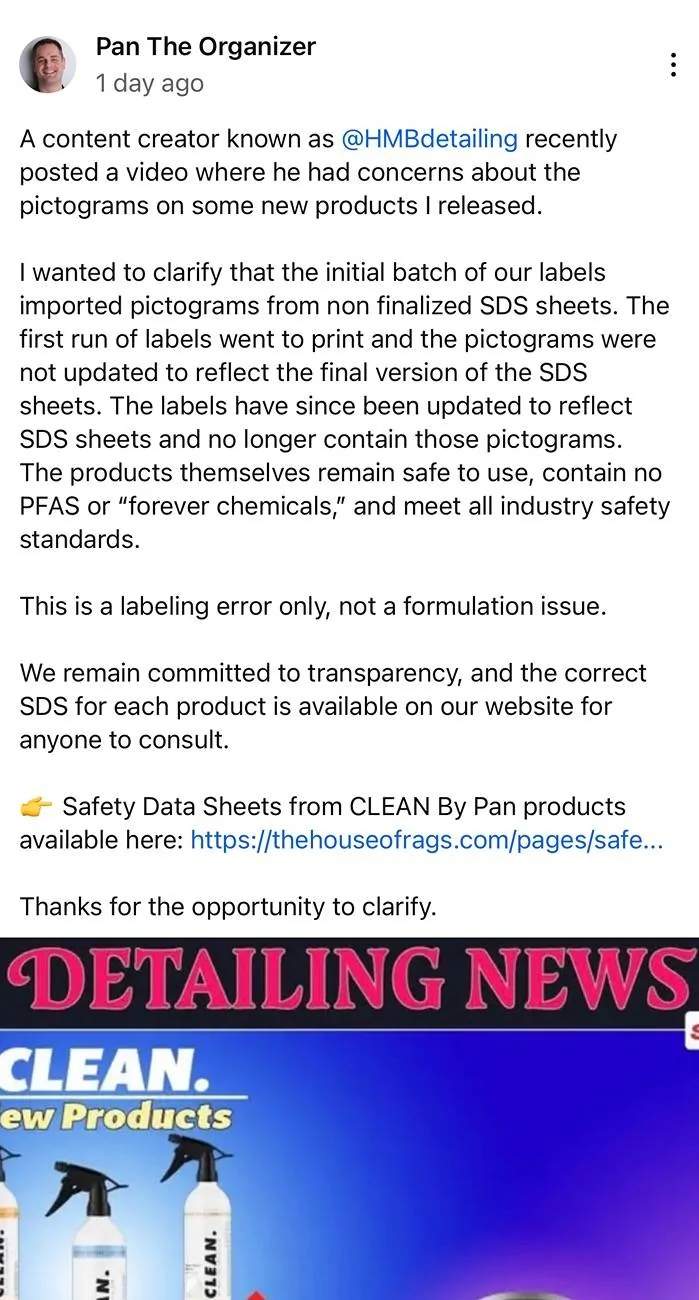Open the thehouseofrags.com safety data sheets link
The width and height of the screenshot is (699, 1300).
coord(426,840)
